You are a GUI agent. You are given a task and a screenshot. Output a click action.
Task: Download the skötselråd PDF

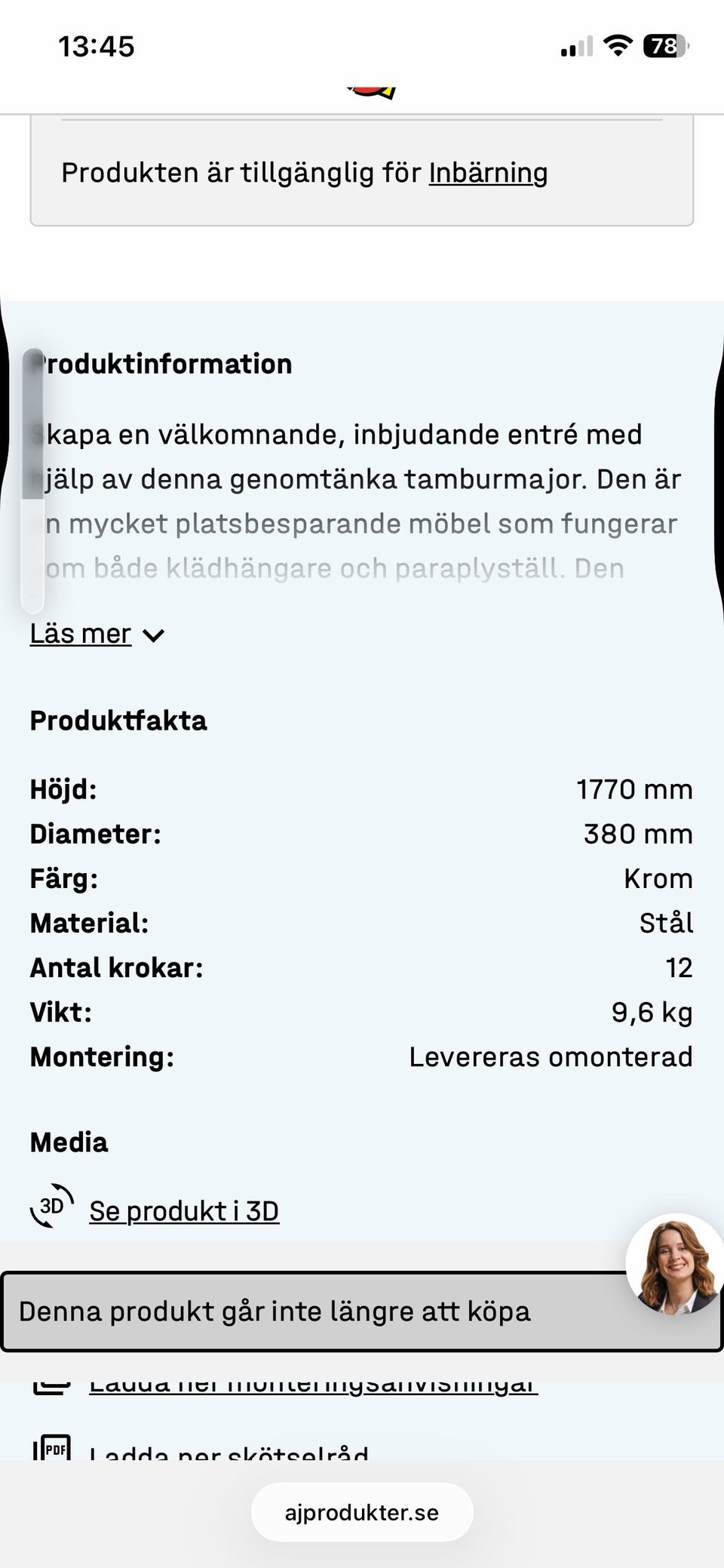229,1450
